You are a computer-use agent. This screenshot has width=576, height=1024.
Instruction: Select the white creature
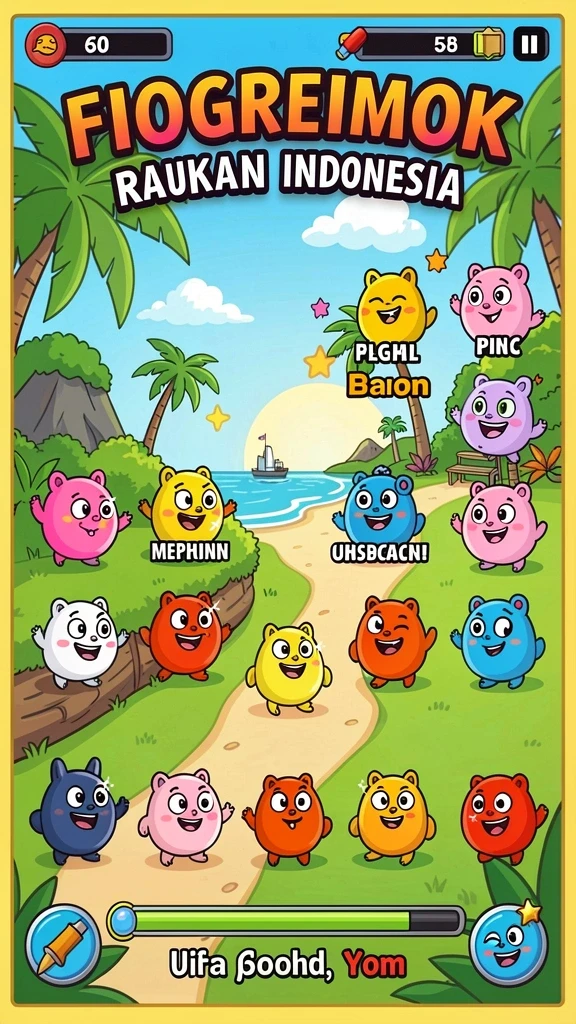(x=80, y=641)
